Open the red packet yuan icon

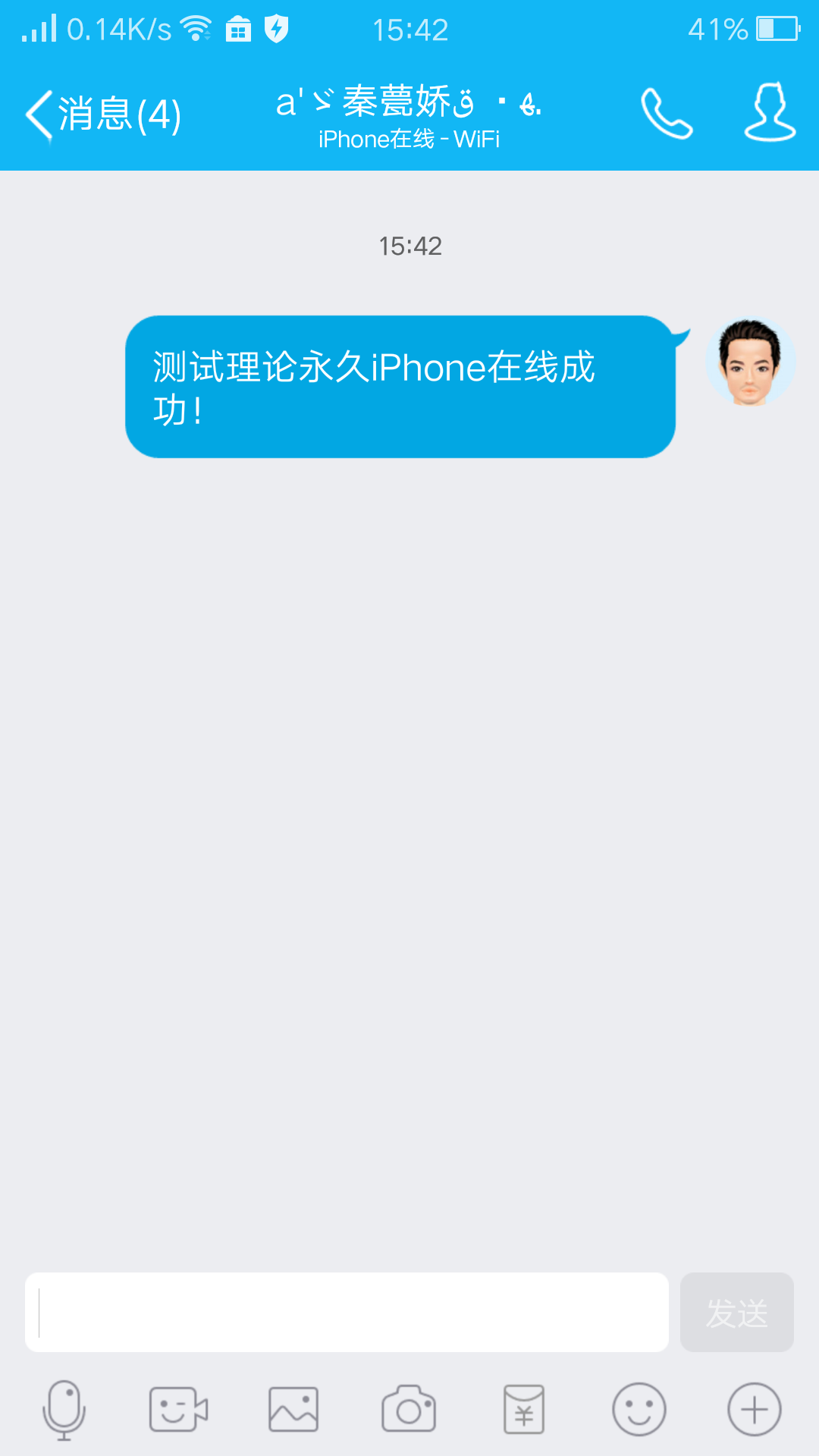coord(524,1410)
